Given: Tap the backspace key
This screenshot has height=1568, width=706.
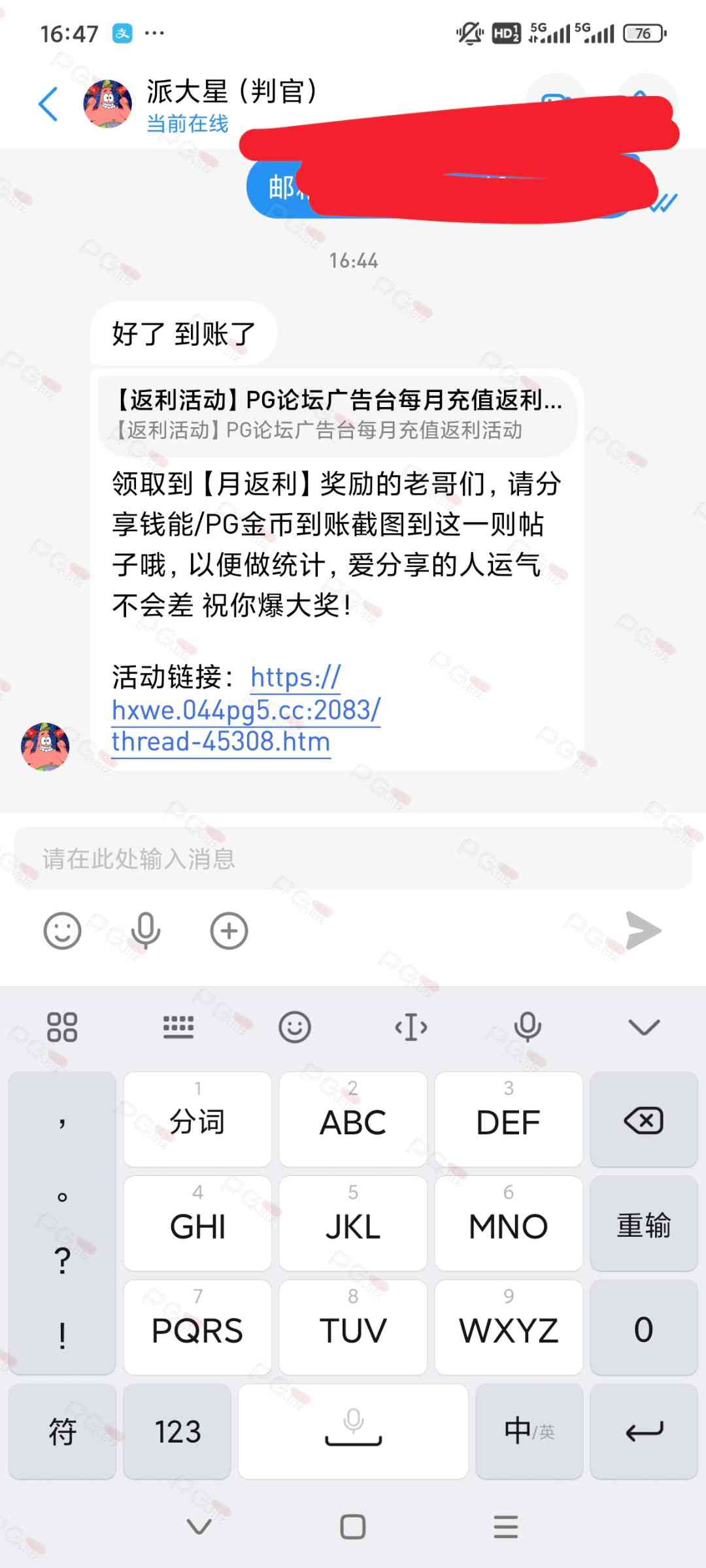Looking at the screenshot, I should tap(644, 1120).
